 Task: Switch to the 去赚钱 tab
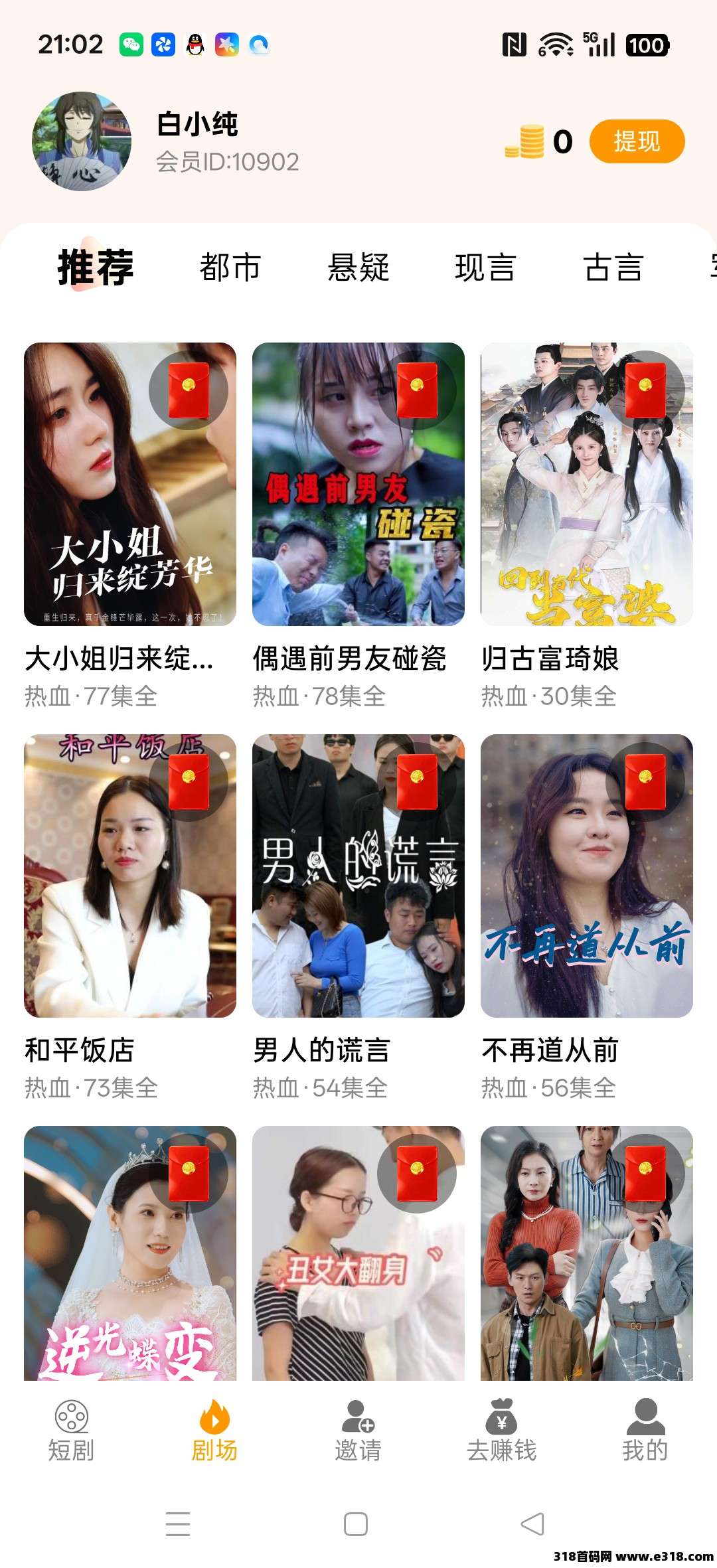point(501,1431)
